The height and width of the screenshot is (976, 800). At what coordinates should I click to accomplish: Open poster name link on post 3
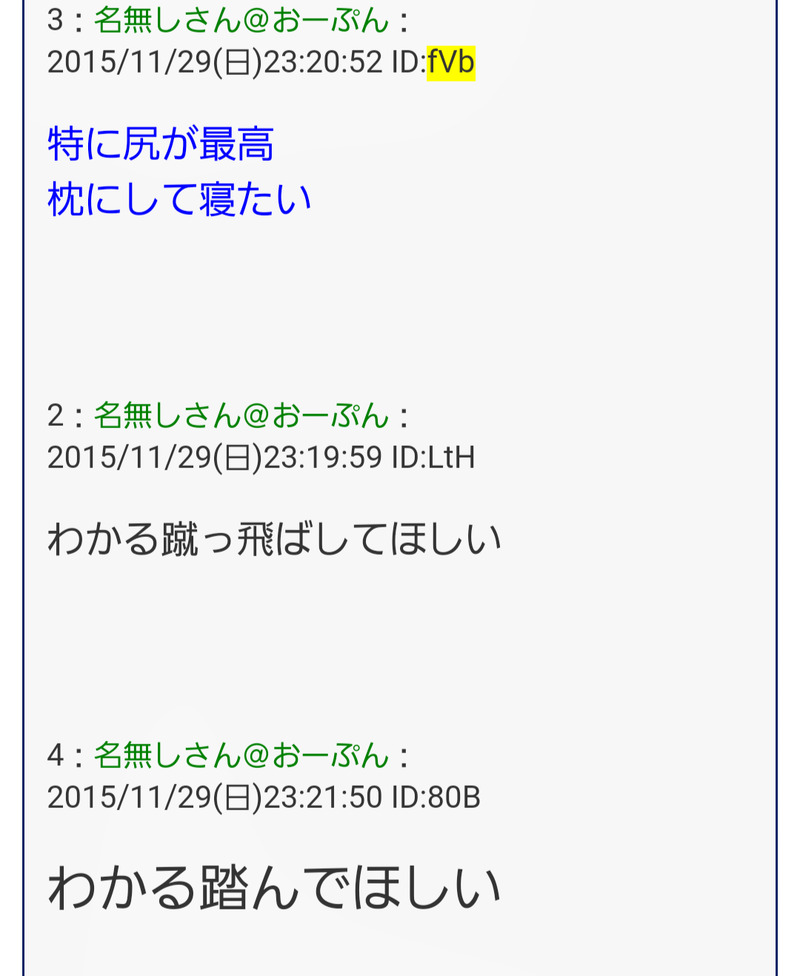tap(241, 20)
